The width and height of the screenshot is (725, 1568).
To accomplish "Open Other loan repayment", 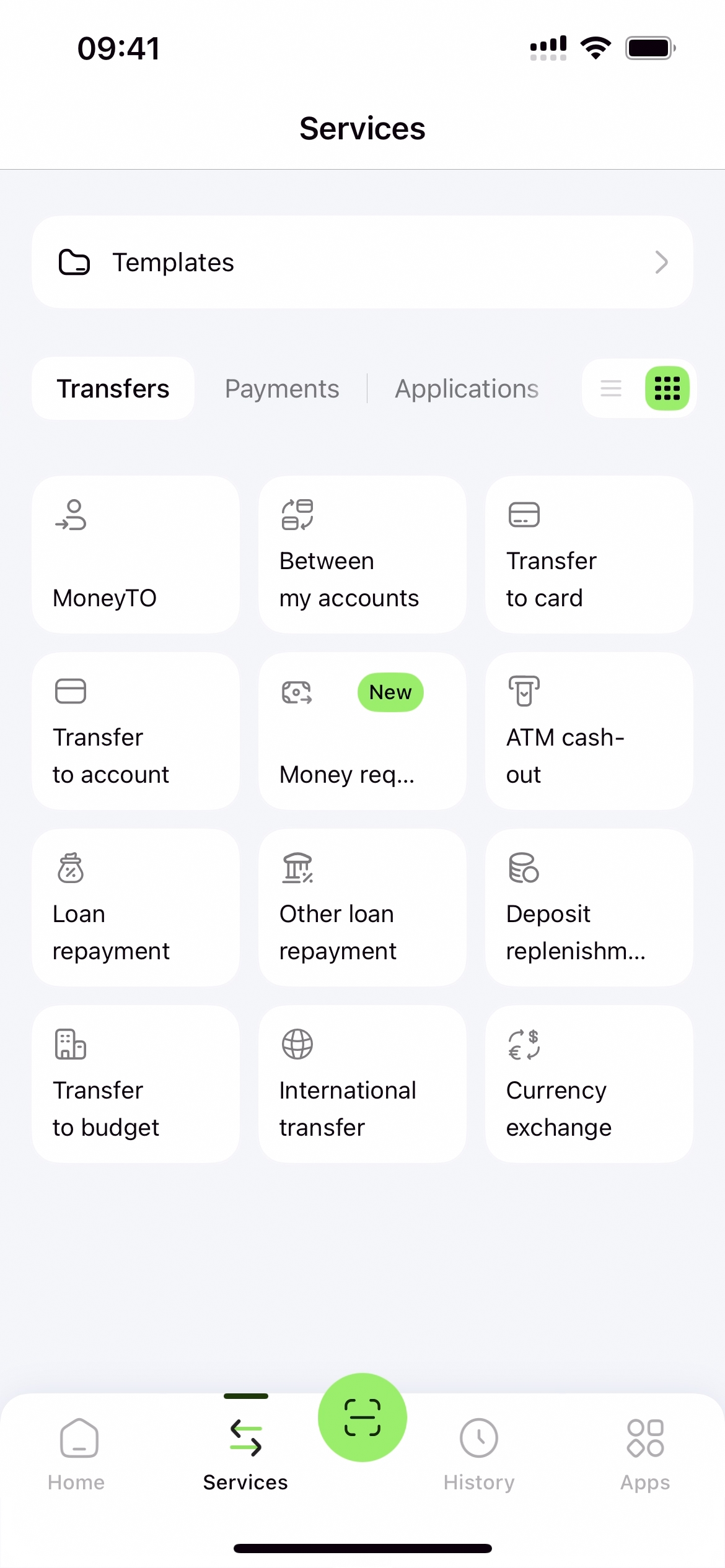I will 362,907.
